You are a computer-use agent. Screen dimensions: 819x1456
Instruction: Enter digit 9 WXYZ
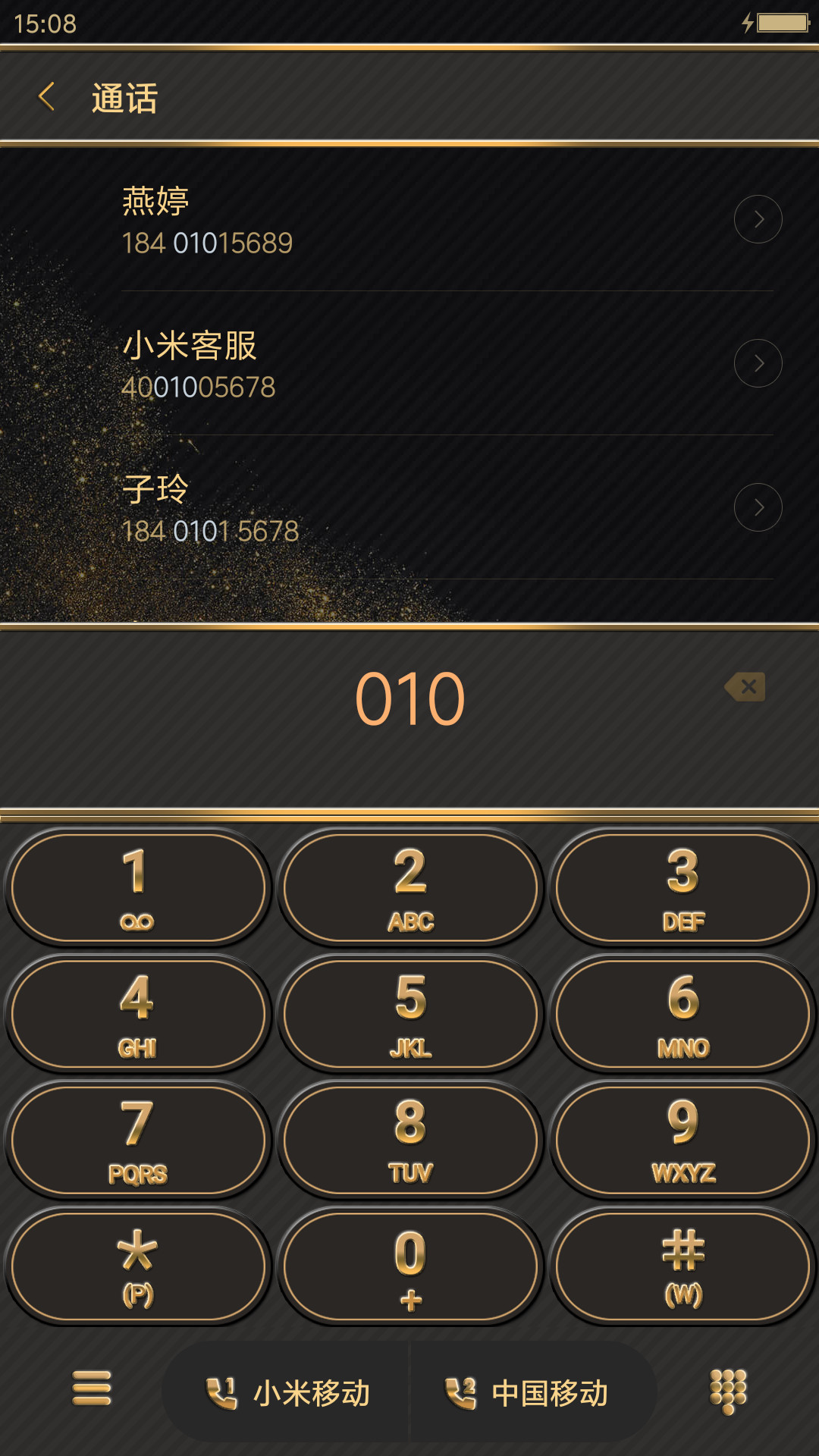[x=682, y=1140]
